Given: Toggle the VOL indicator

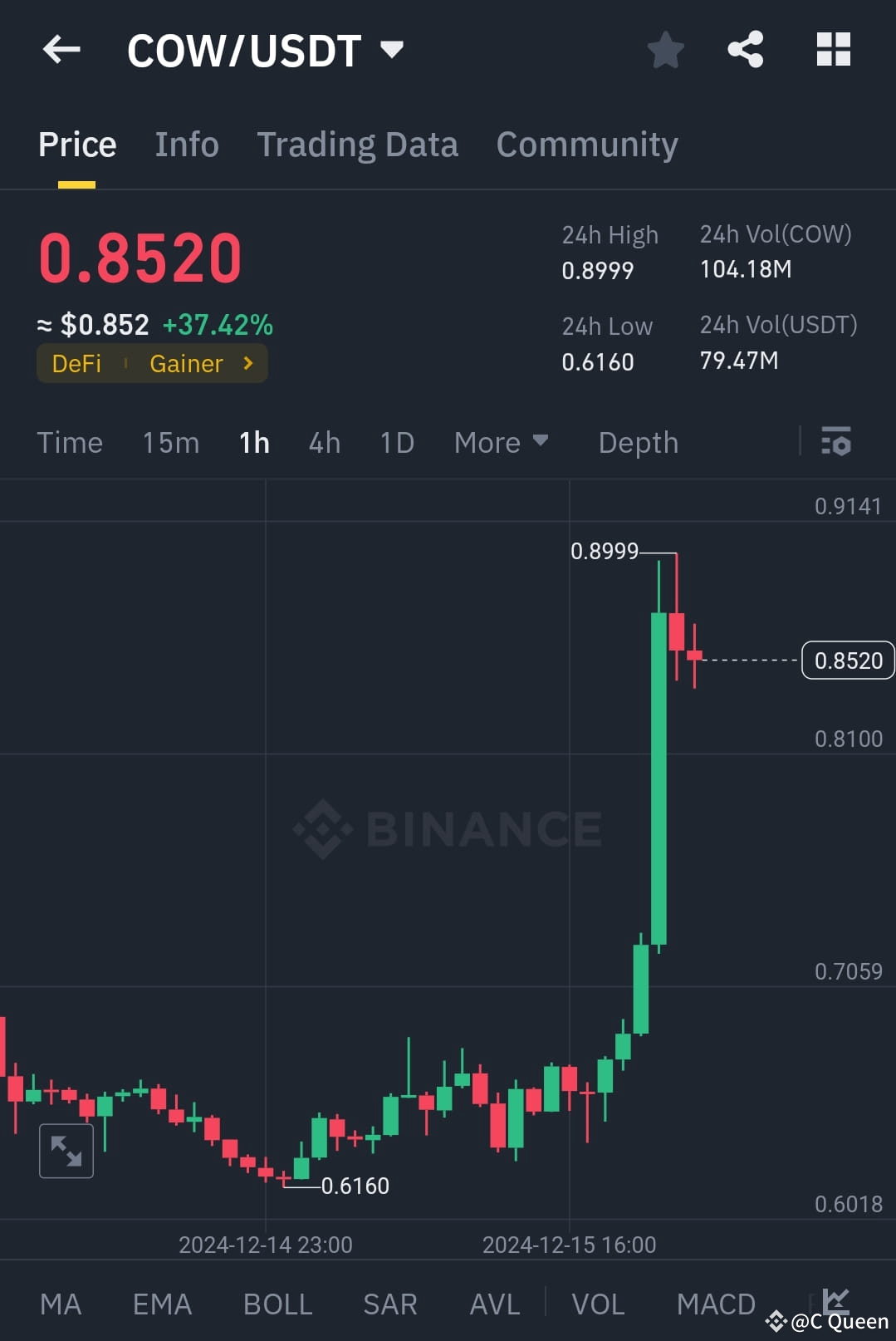Looking at the screenshot, I should click(598, 1304).
